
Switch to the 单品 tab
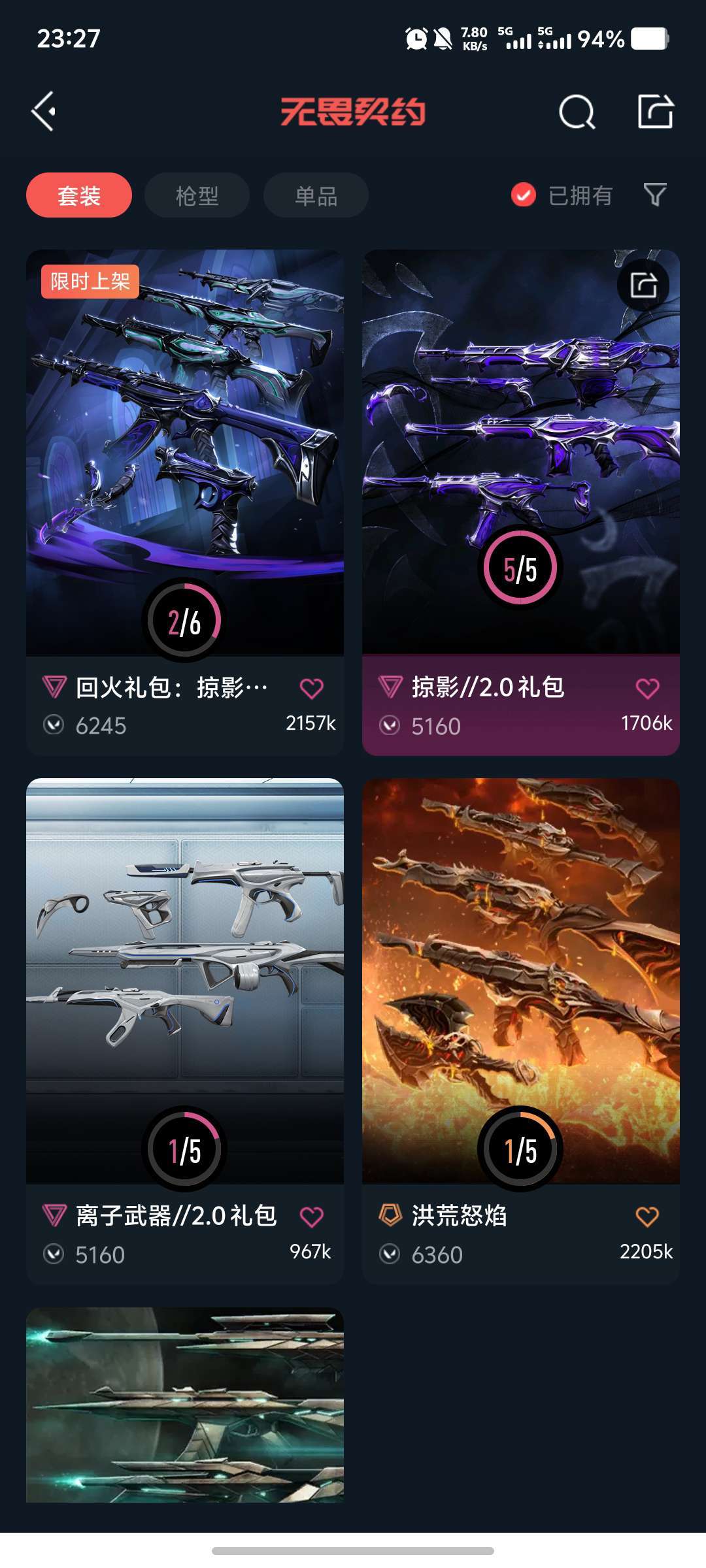pyautogui.click(x=314, y=195)
